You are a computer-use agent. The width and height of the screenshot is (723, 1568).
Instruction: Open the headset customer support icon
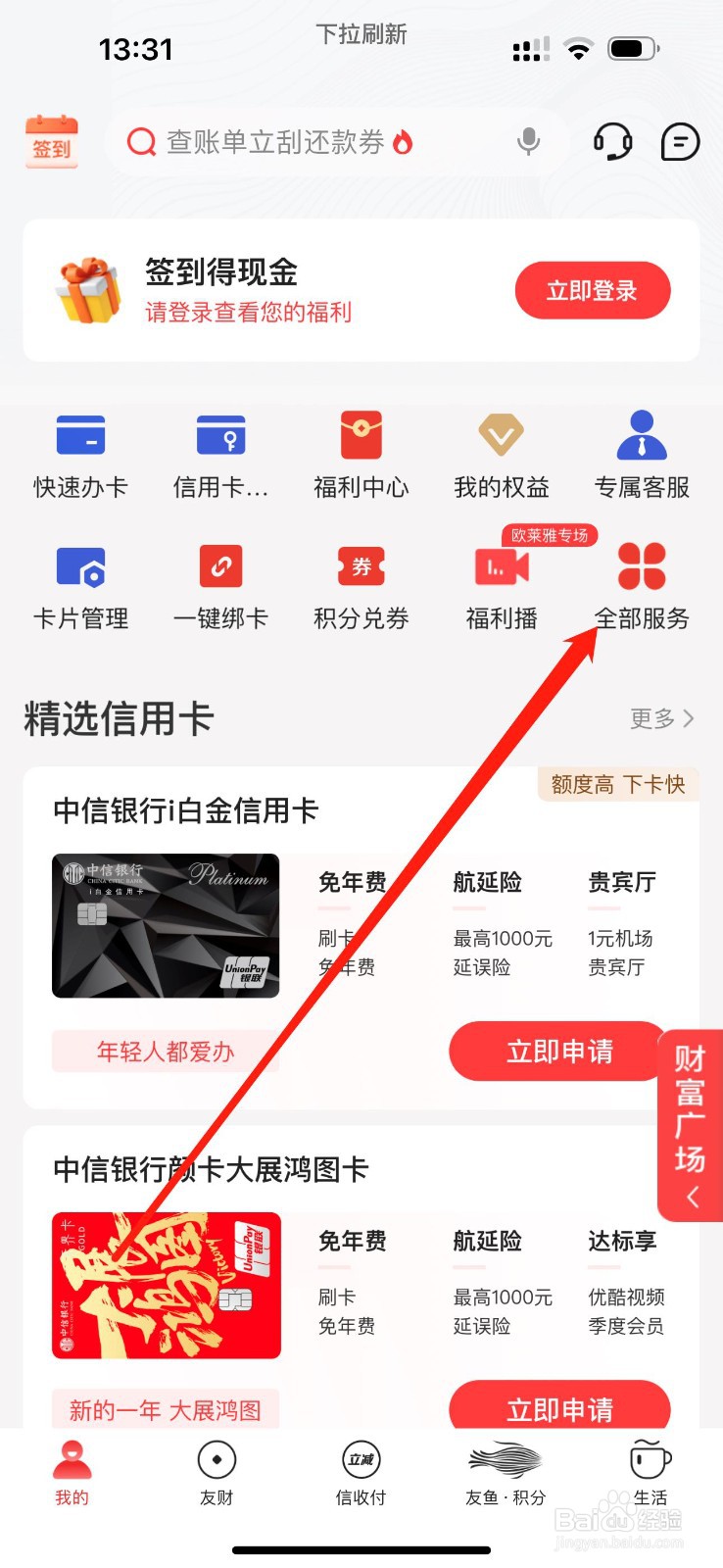(611, 141)
